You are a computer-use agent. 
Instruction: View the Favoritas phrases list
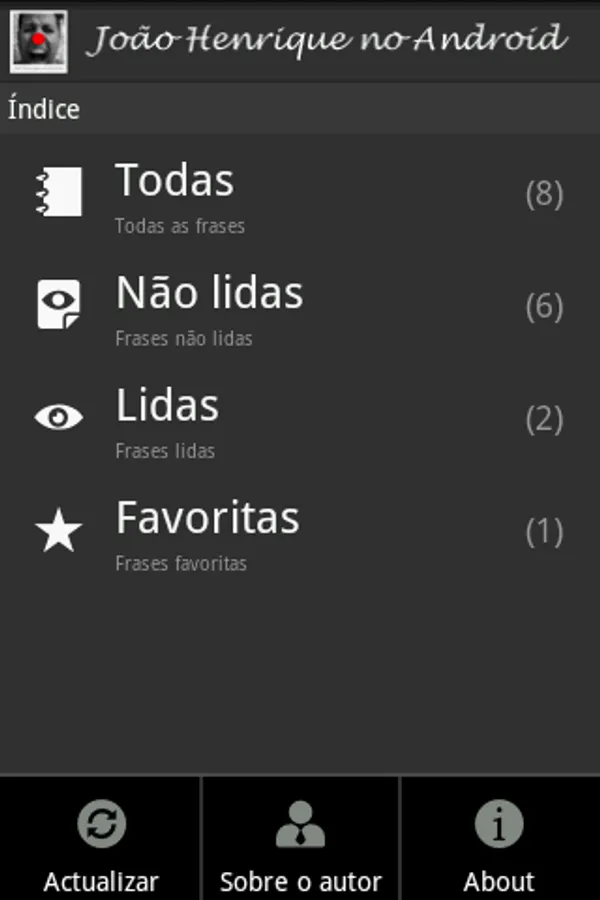(300, 532)
